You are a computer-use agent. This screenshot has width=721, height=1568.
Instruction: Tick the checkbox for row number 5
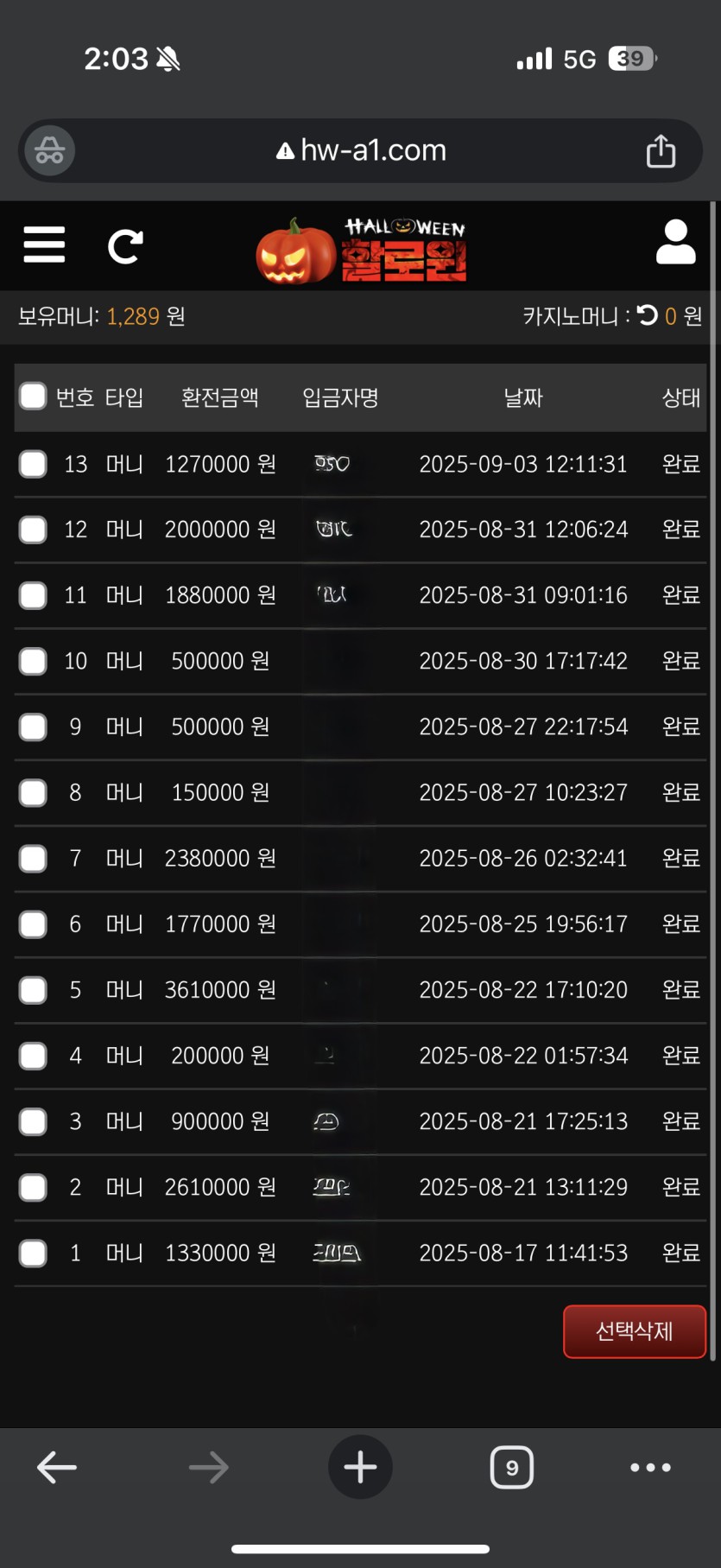pos(33,990)
